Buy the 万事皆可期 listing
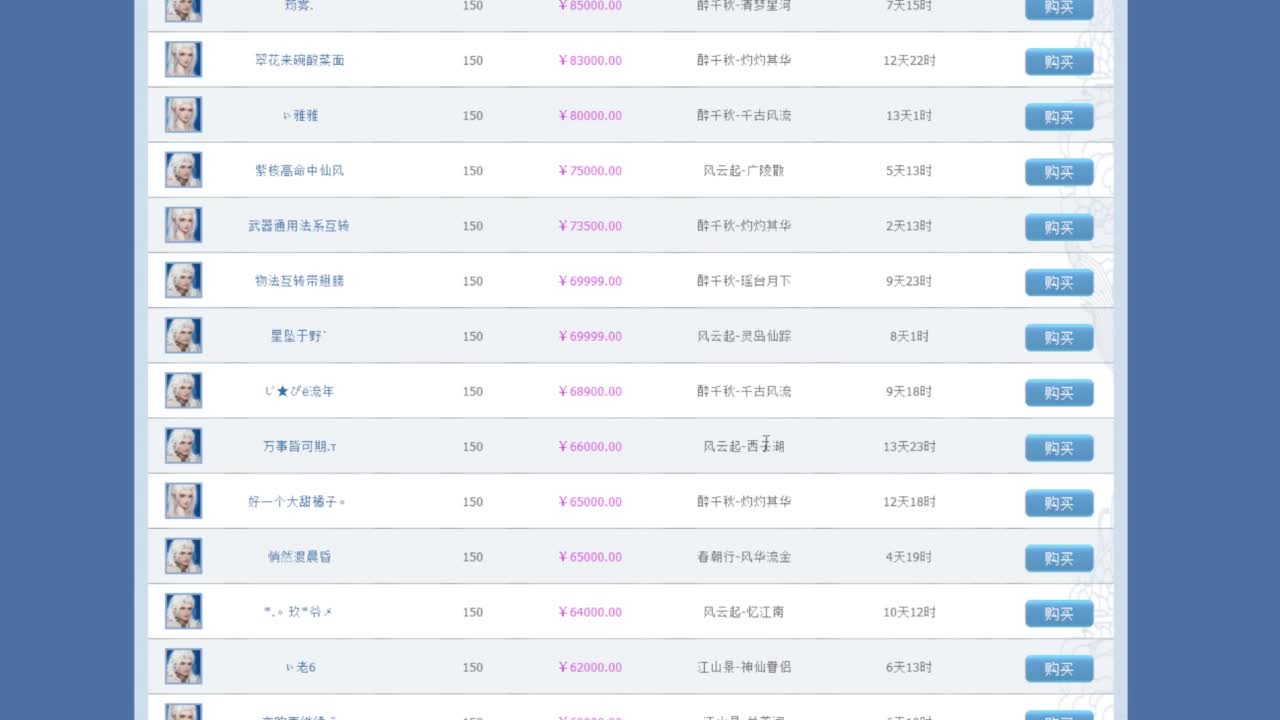The image size is (1280, 720). tap(1059, 448)
